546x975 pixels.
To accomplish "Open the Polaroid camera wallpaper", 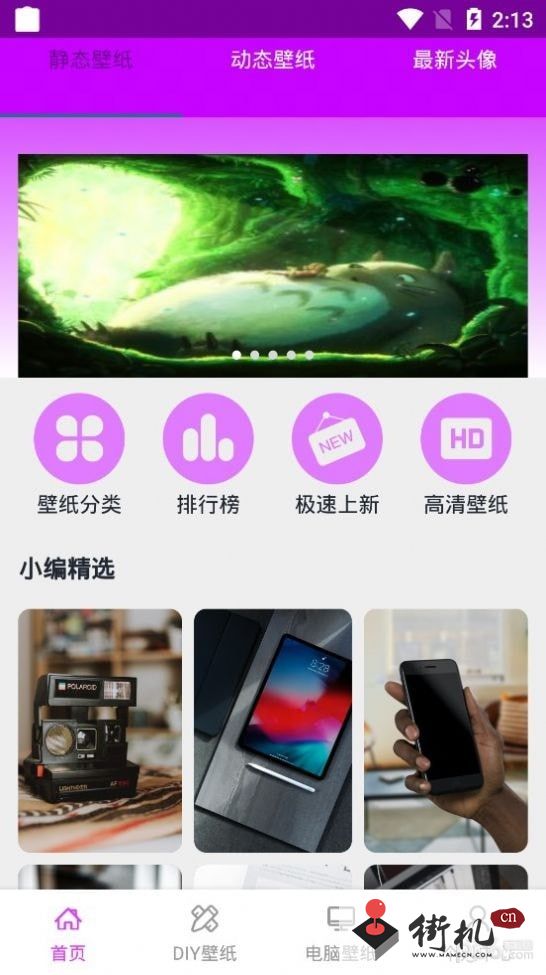I will [x=100, y=730].
